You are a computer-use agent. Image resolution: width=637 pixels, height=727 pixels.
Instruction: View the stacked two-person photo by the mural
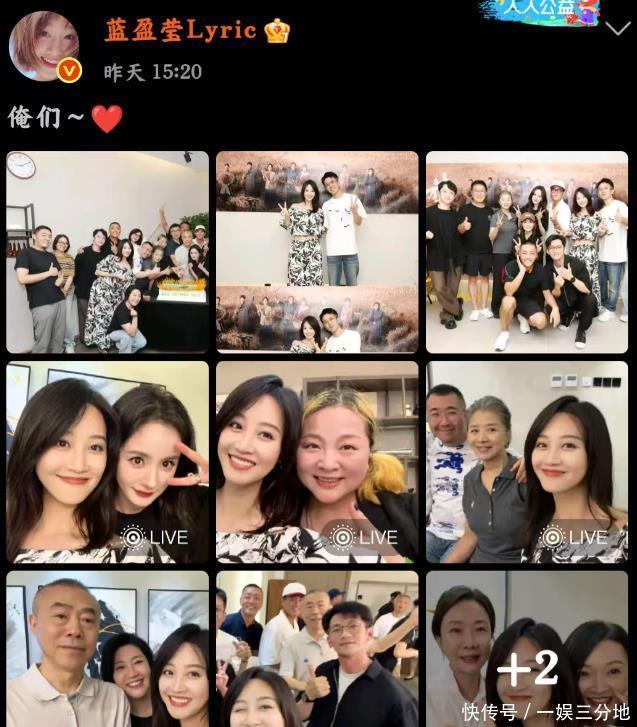click(x=317, y=252)
